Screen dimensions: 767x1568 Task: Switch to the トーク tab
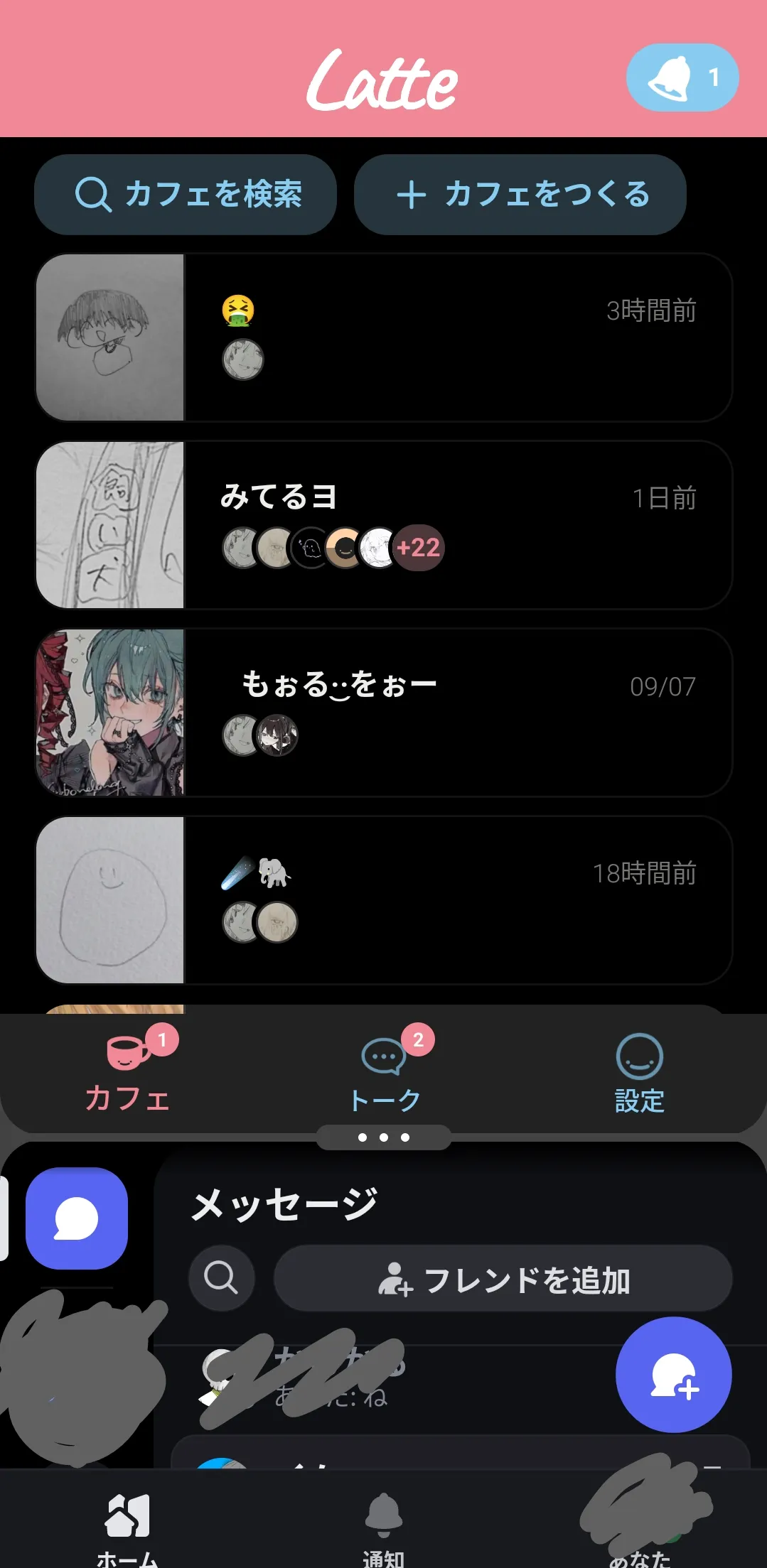pos(384,1071)
